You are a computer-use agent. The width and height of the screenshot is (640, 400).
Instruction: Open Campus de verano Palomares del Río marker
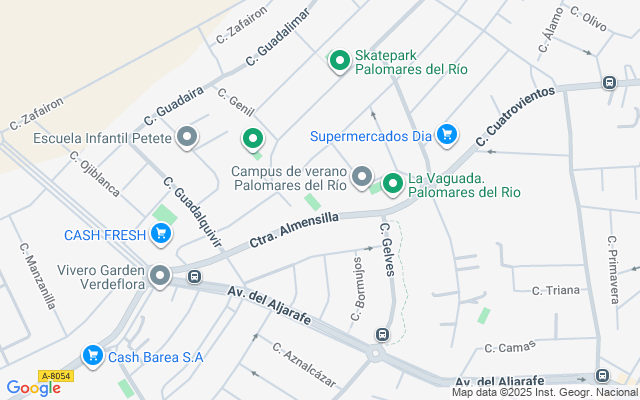362,177
